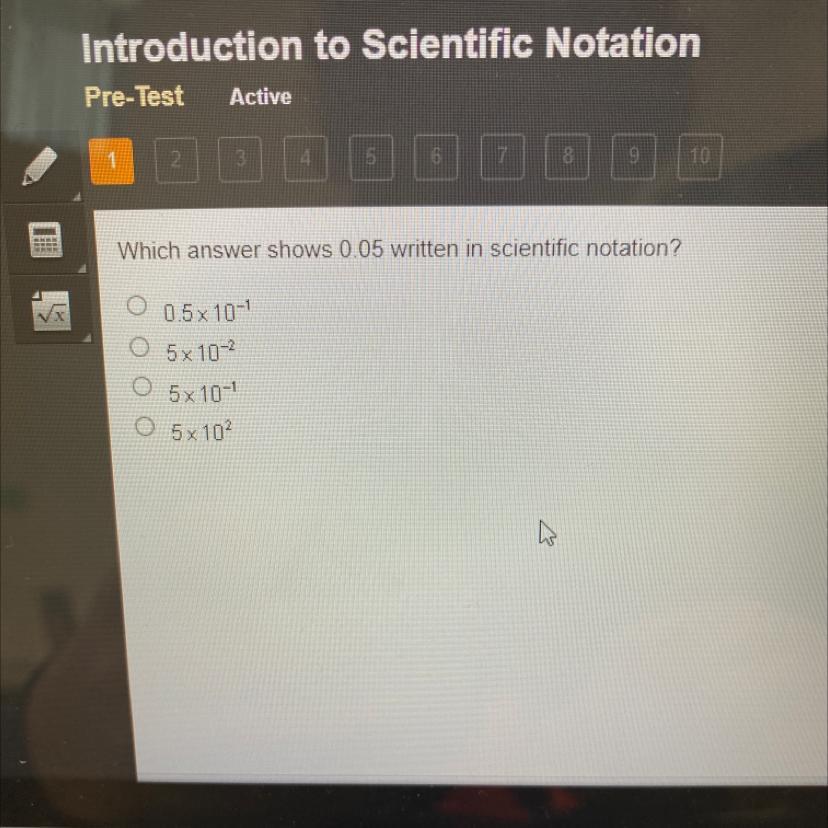
Task: Jump to question 8
Action: (568, 156)
